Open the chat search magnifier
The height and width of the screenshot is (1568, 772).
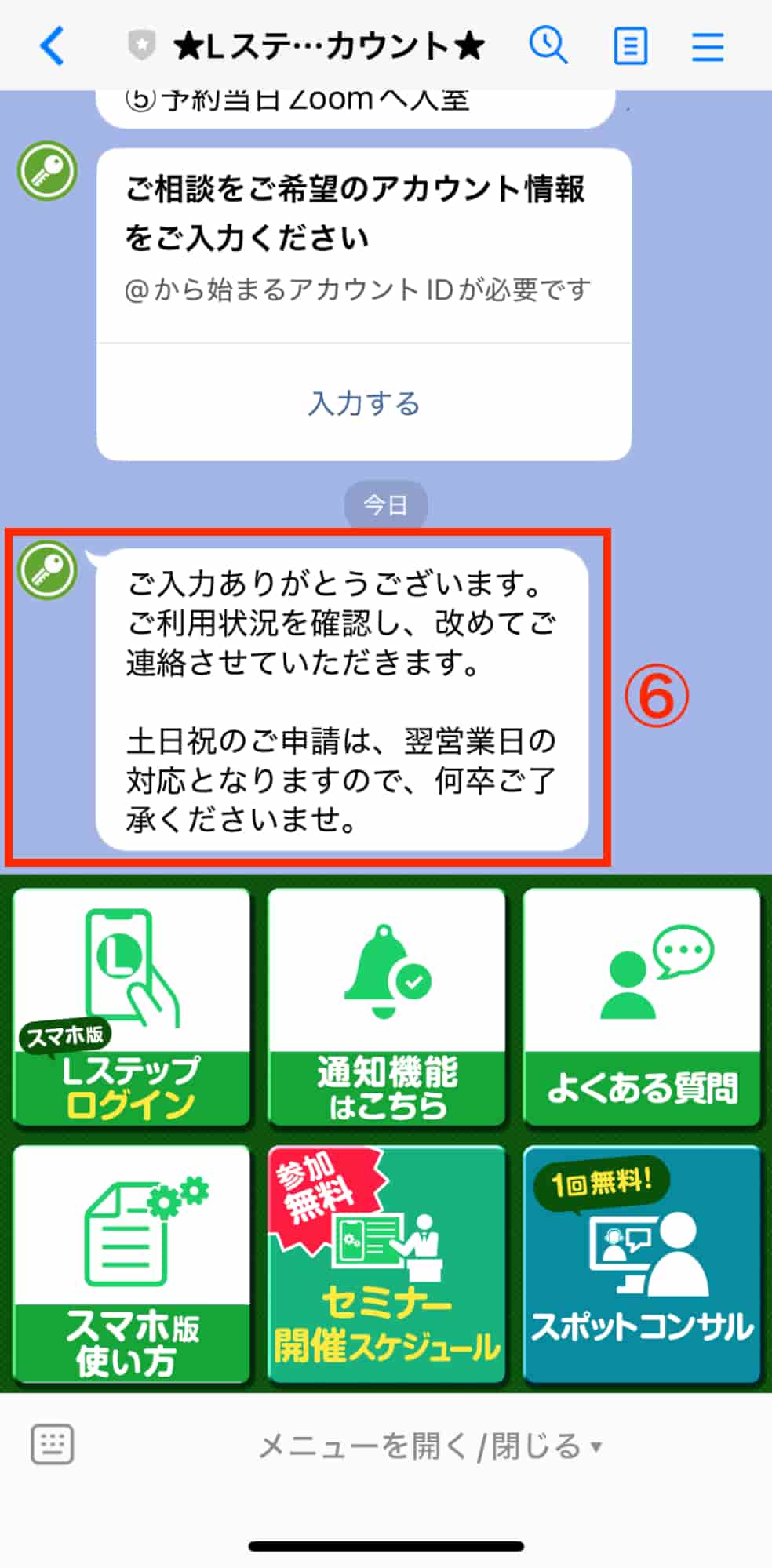pyautogui.click(x=550, y=45)
